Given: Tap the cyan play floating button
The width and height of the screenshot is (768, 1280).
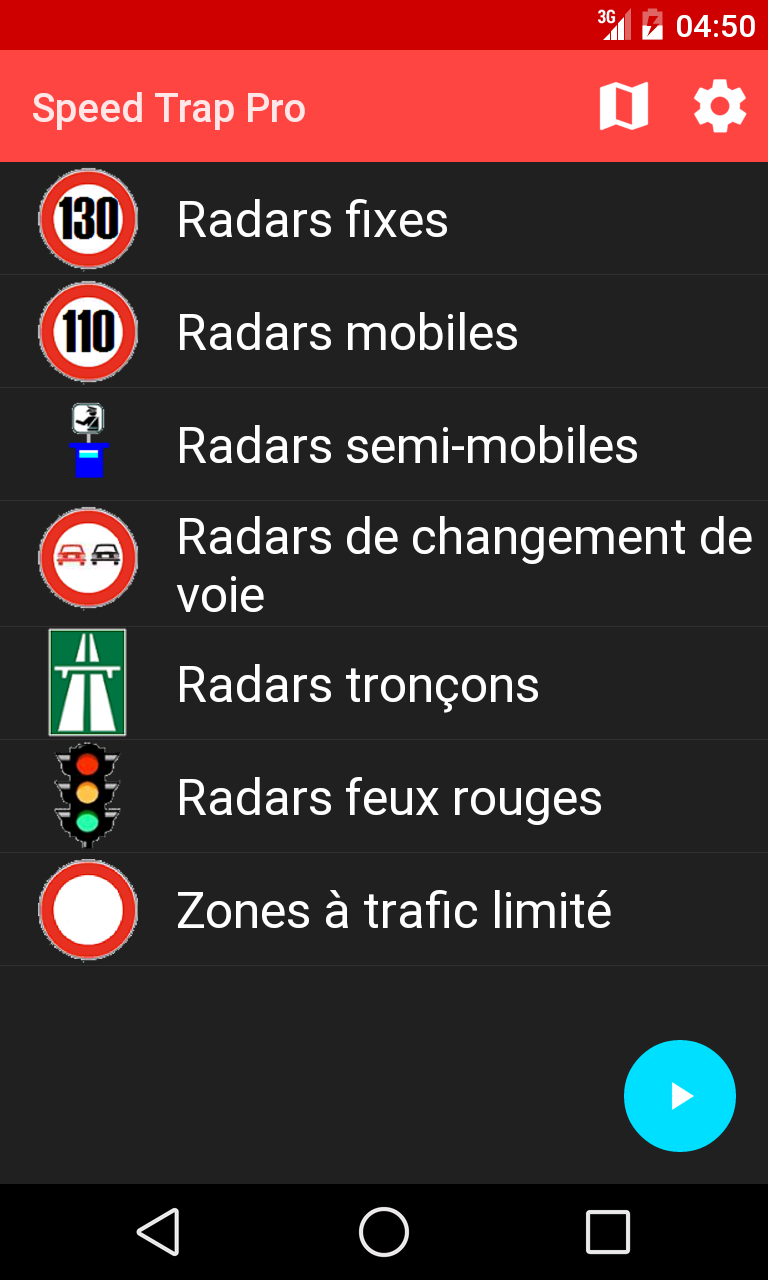Looking at the screenshot, I should pos(680,1096).
